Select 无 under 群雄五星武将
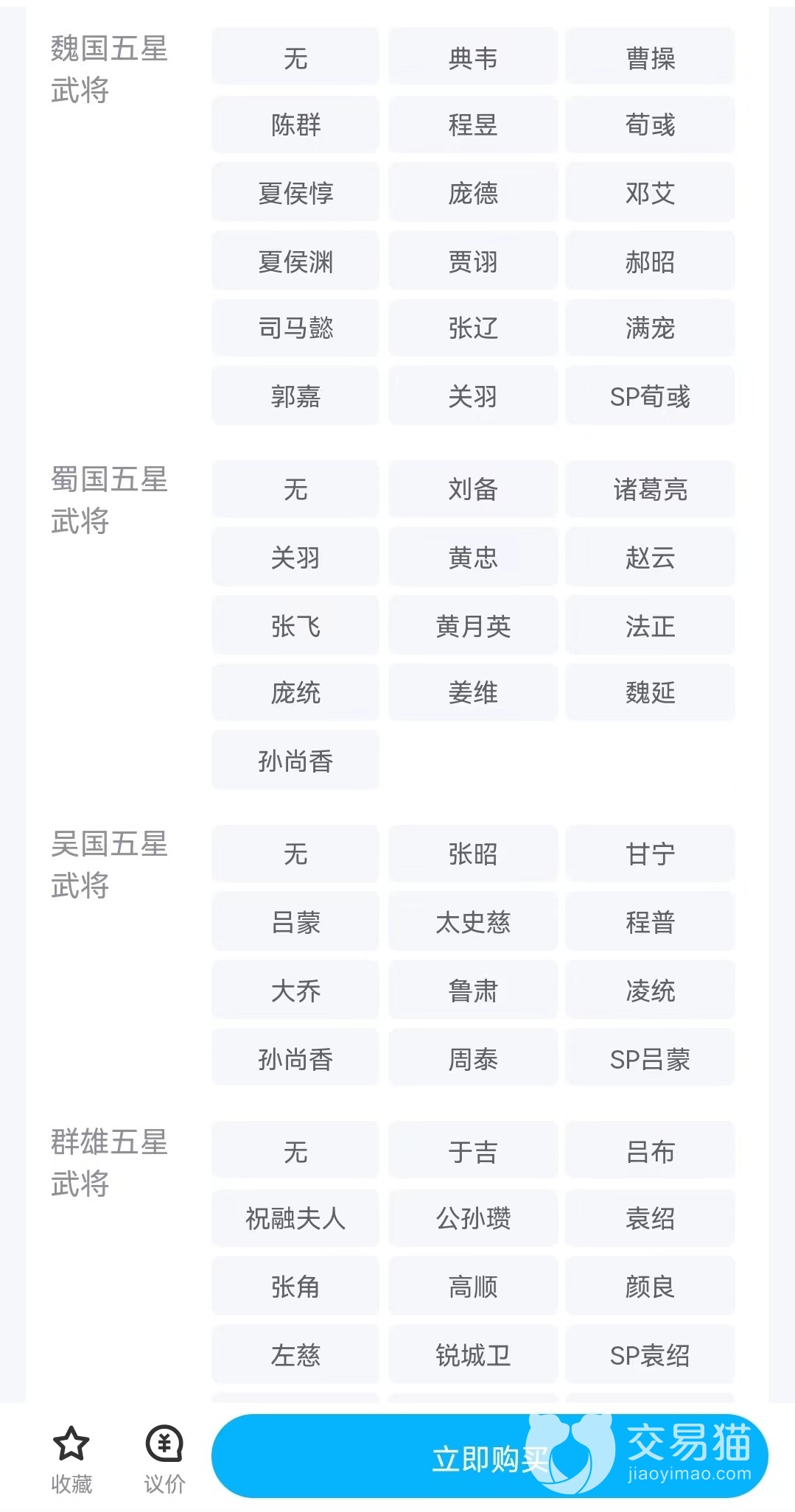The image size is (795, 1512). pyautogui.click(x=295, y=1151)
